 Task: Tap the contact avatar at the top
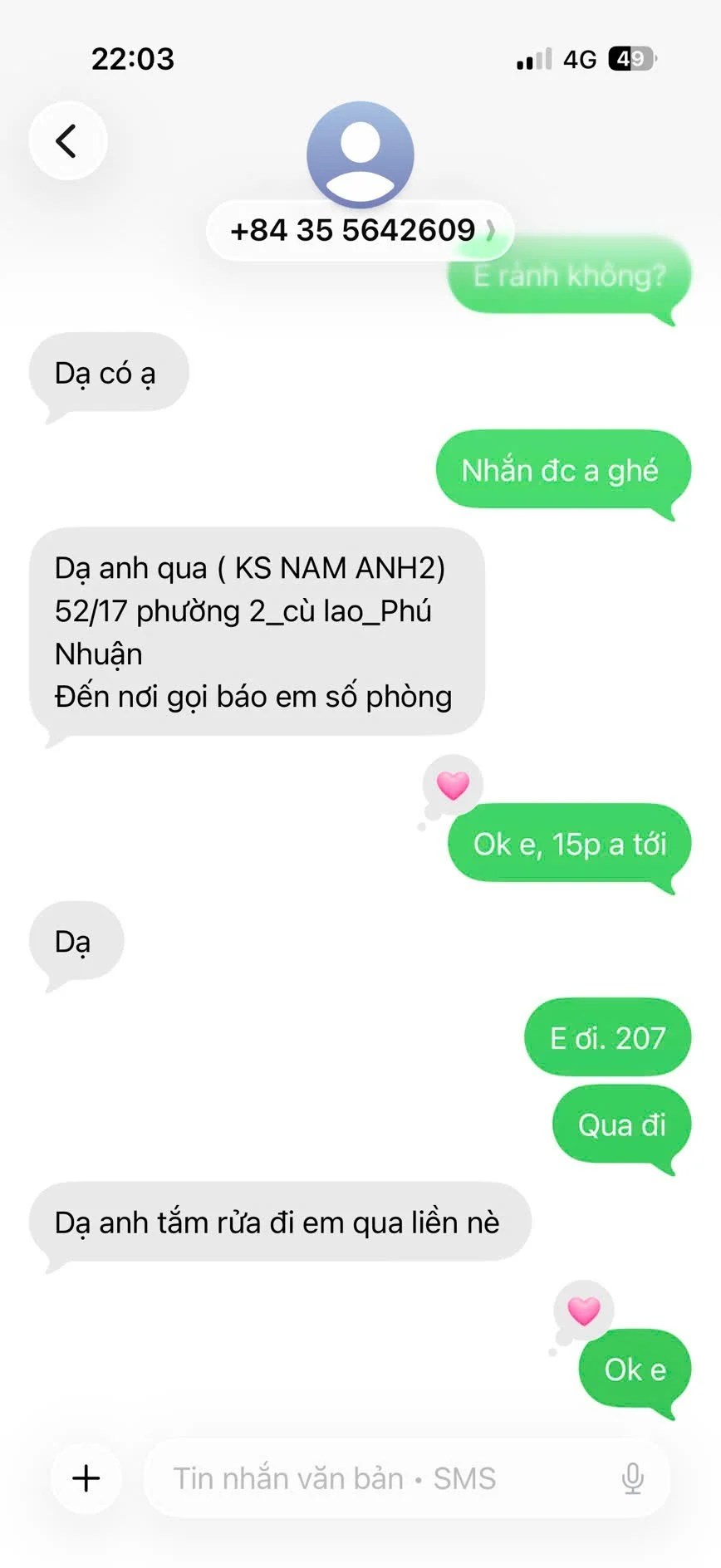click(360, 154)
